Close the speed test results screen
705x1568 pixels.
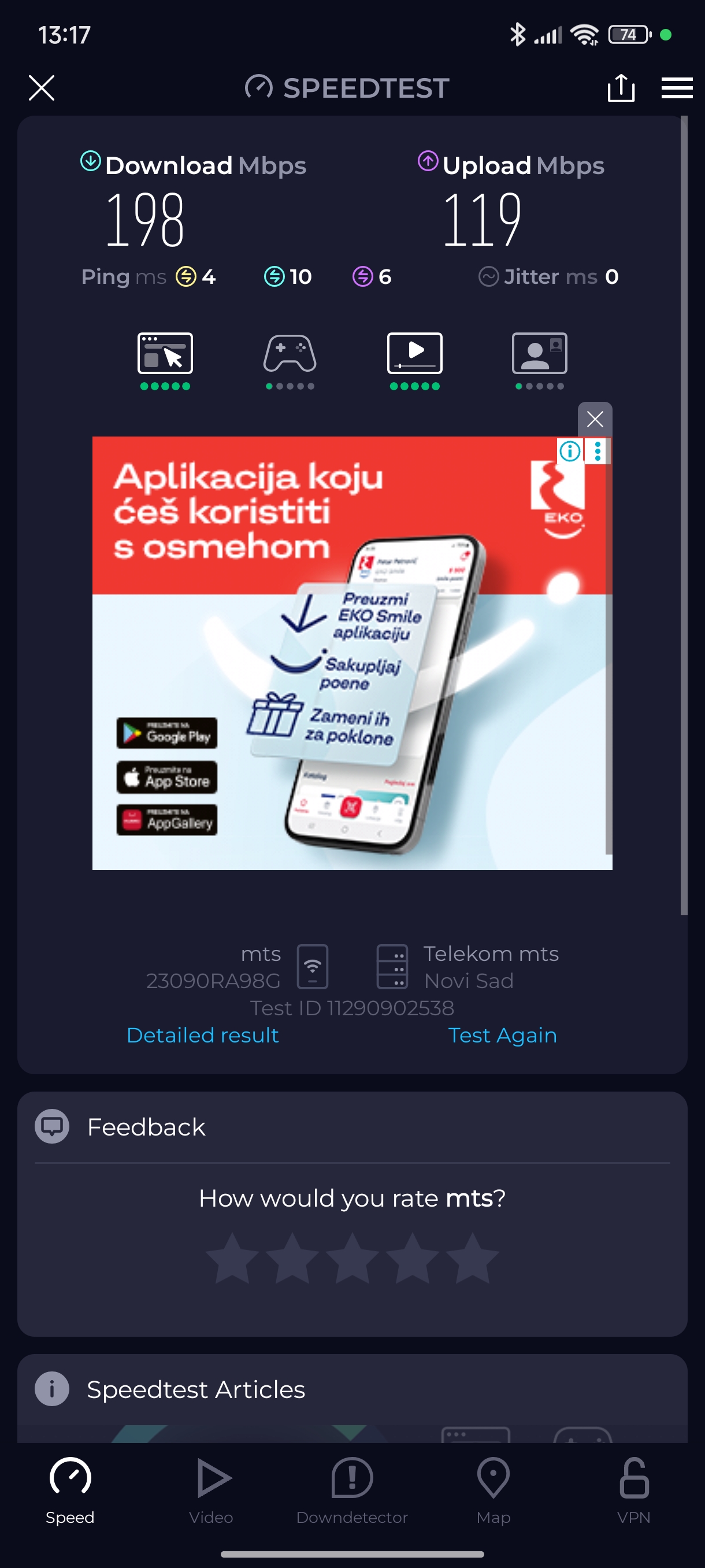[42, 88]
